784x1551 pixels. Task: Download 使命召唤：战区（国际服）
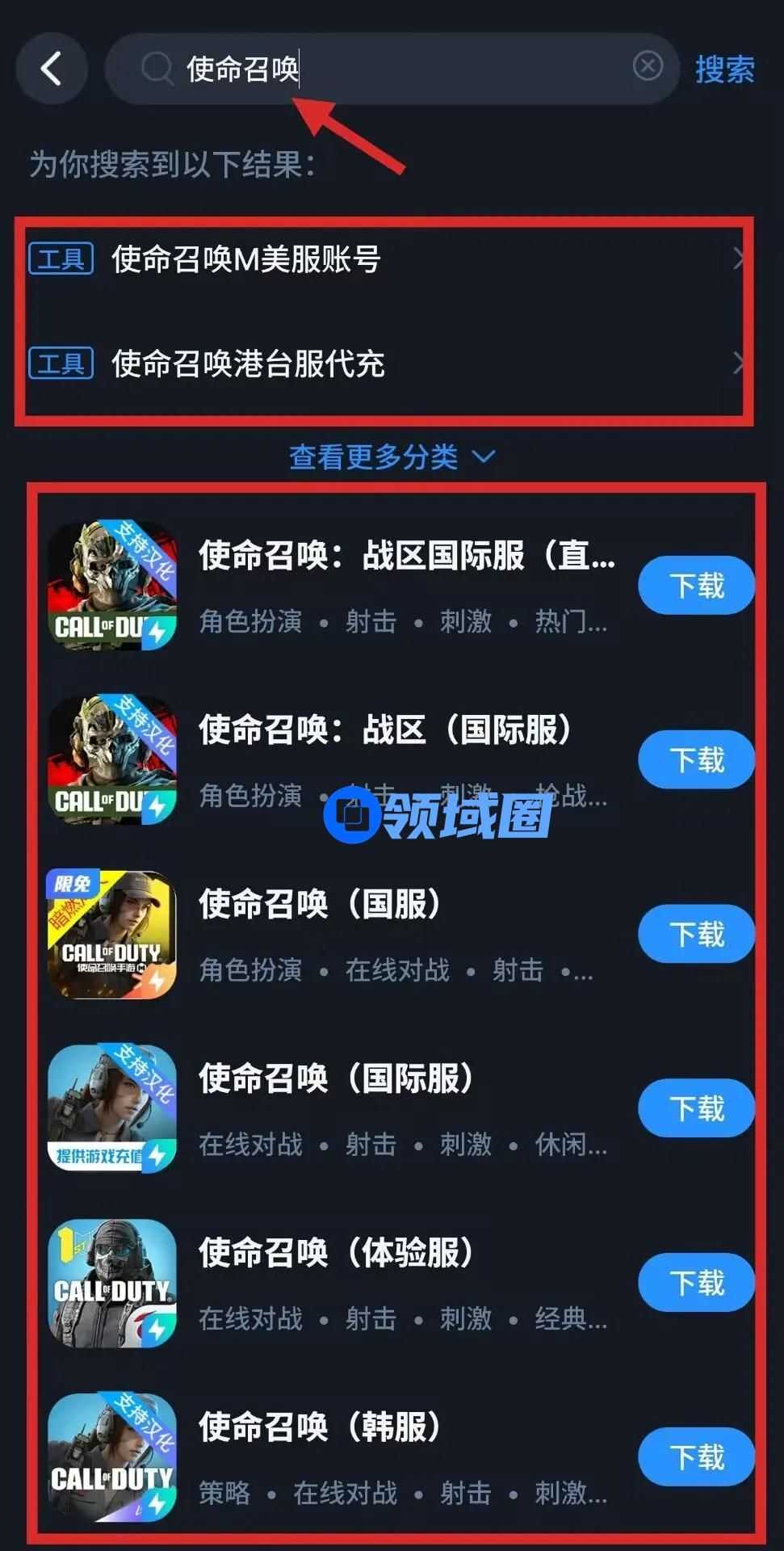point(696,759)
